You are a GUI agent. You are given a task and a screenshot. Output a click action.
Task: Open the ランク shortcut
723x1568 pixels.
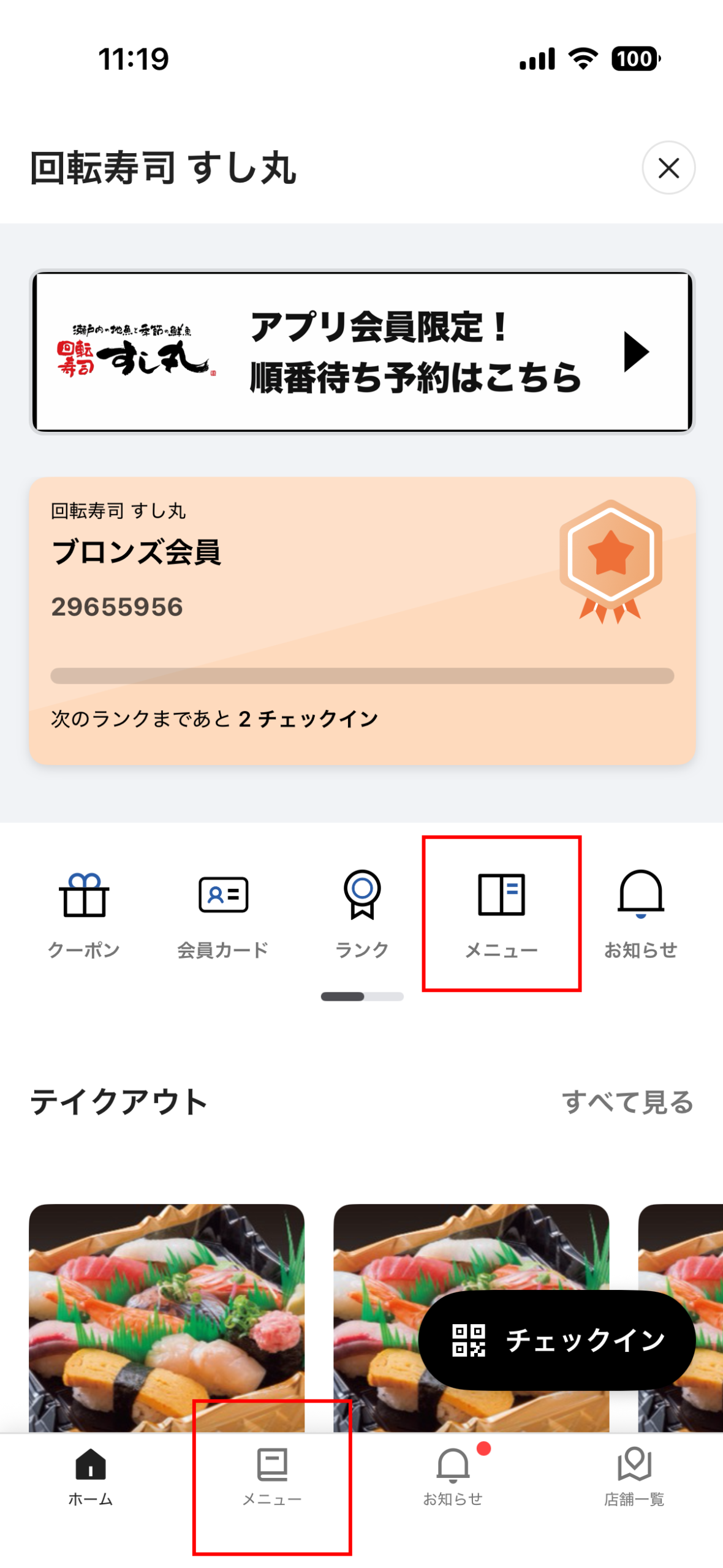click(x=362, y=911)
